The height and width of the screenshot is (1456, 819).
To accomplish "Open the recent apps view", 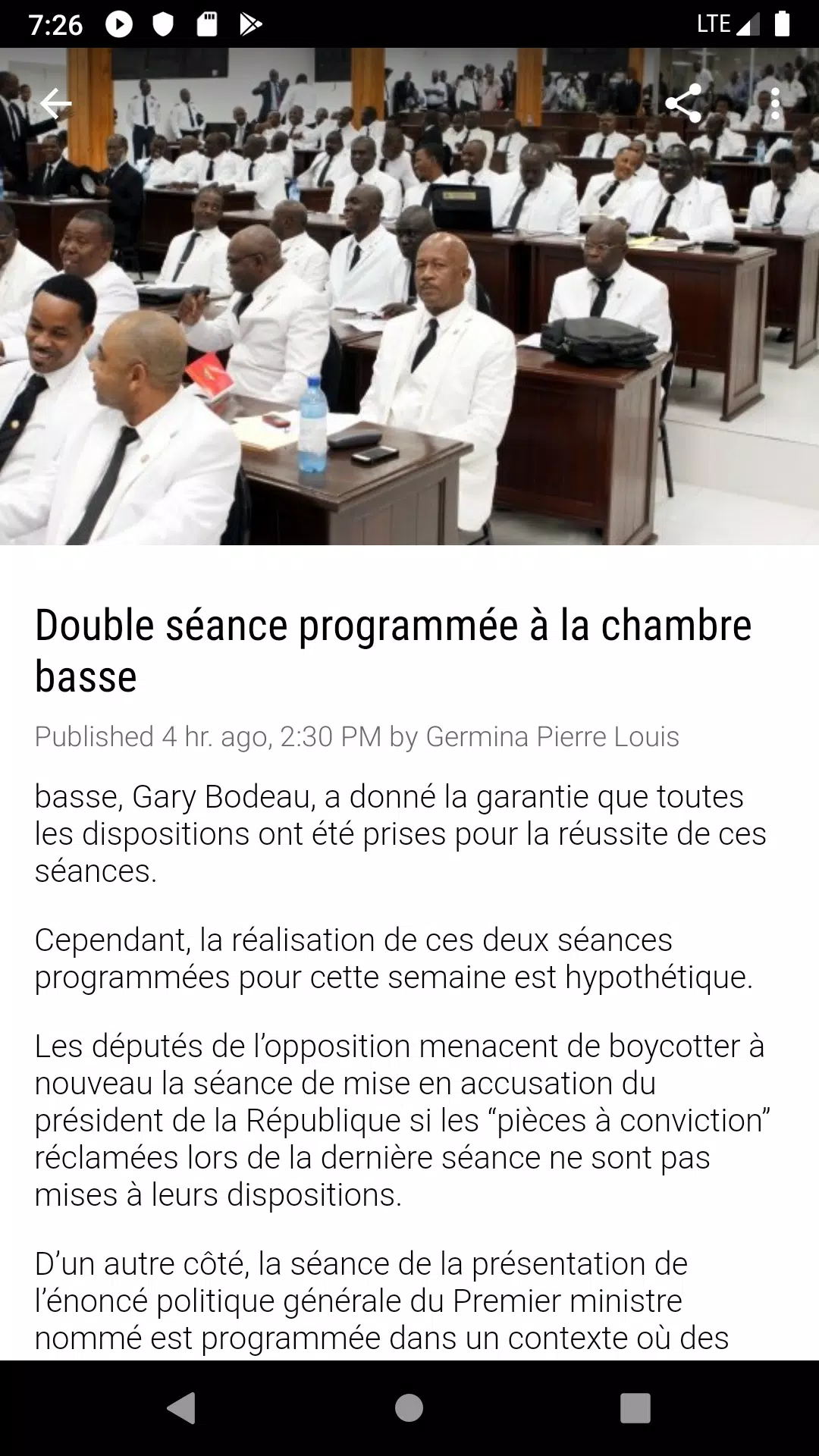I will click(x=635, y=1408).
